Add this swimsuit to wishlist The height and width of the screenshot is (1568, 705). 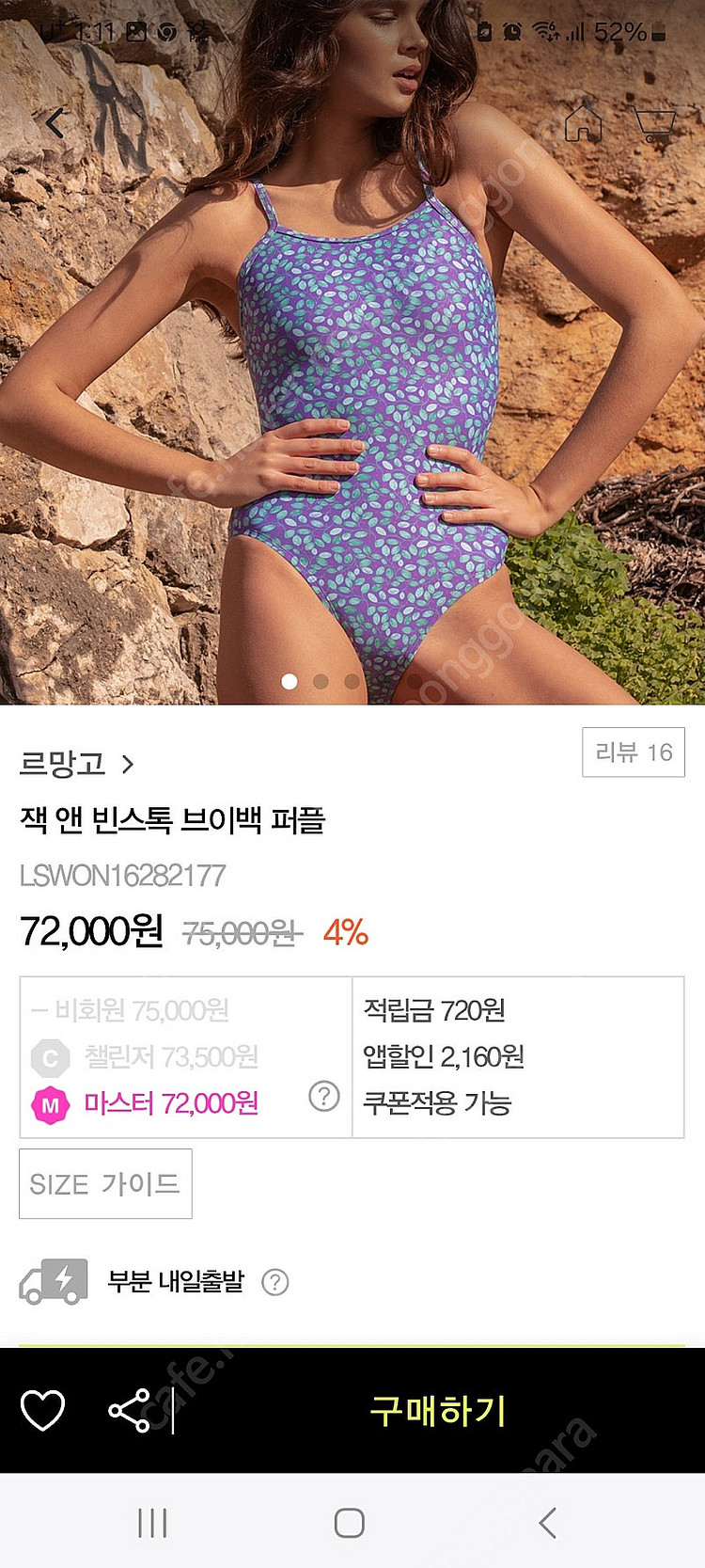pos(43,1411)
